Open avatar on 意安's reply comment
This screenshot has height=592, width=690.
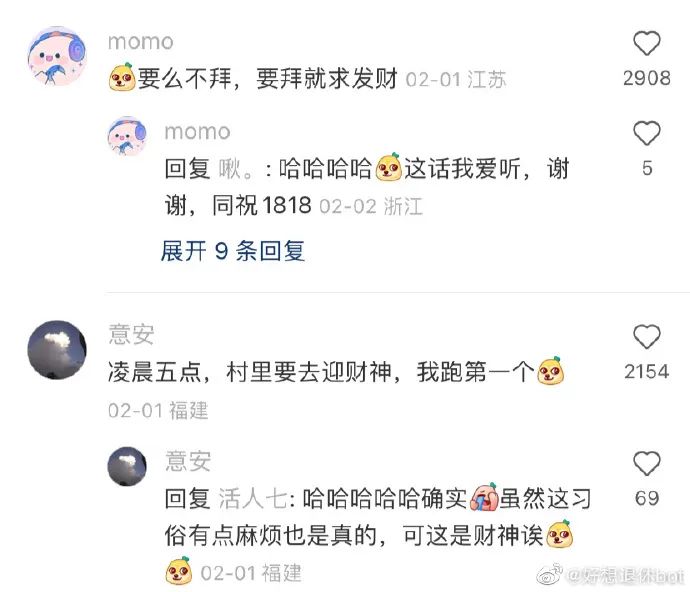127,465
